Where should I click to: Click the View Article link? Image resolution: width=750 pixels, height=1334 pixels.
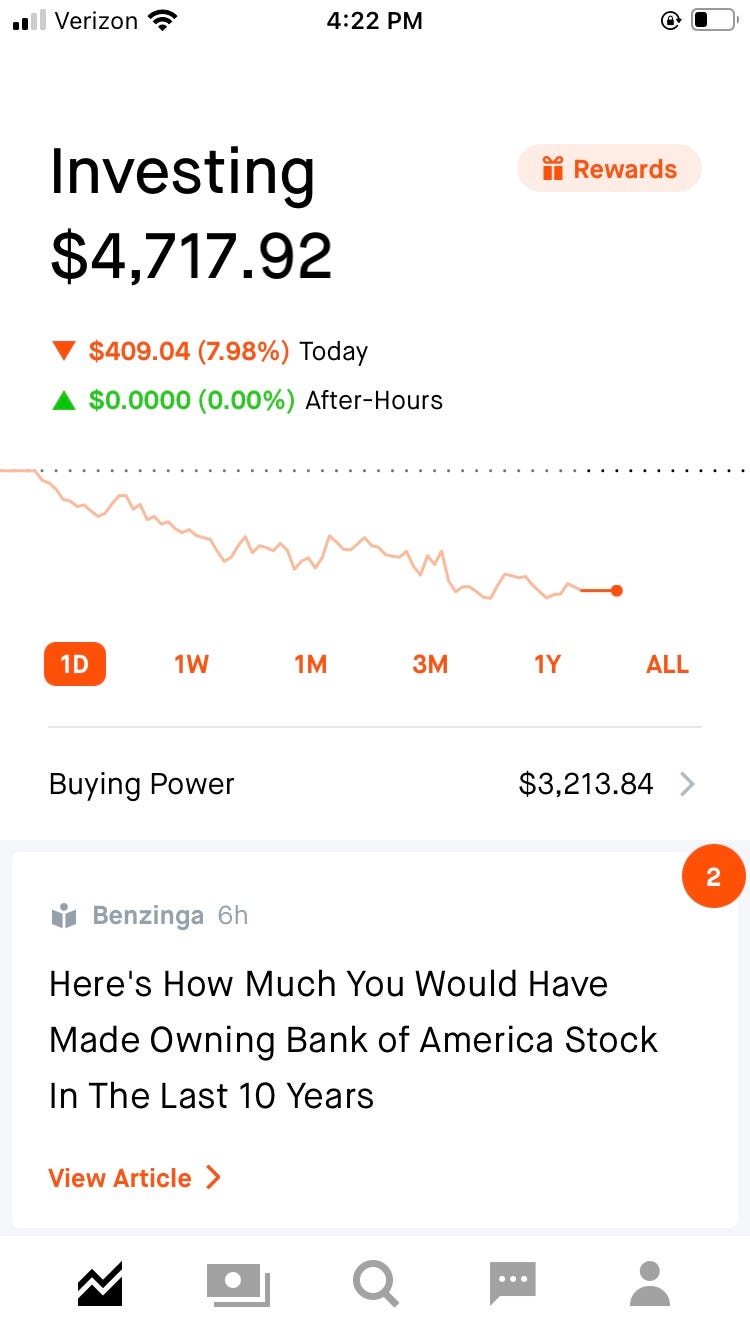pos(118,1178)
